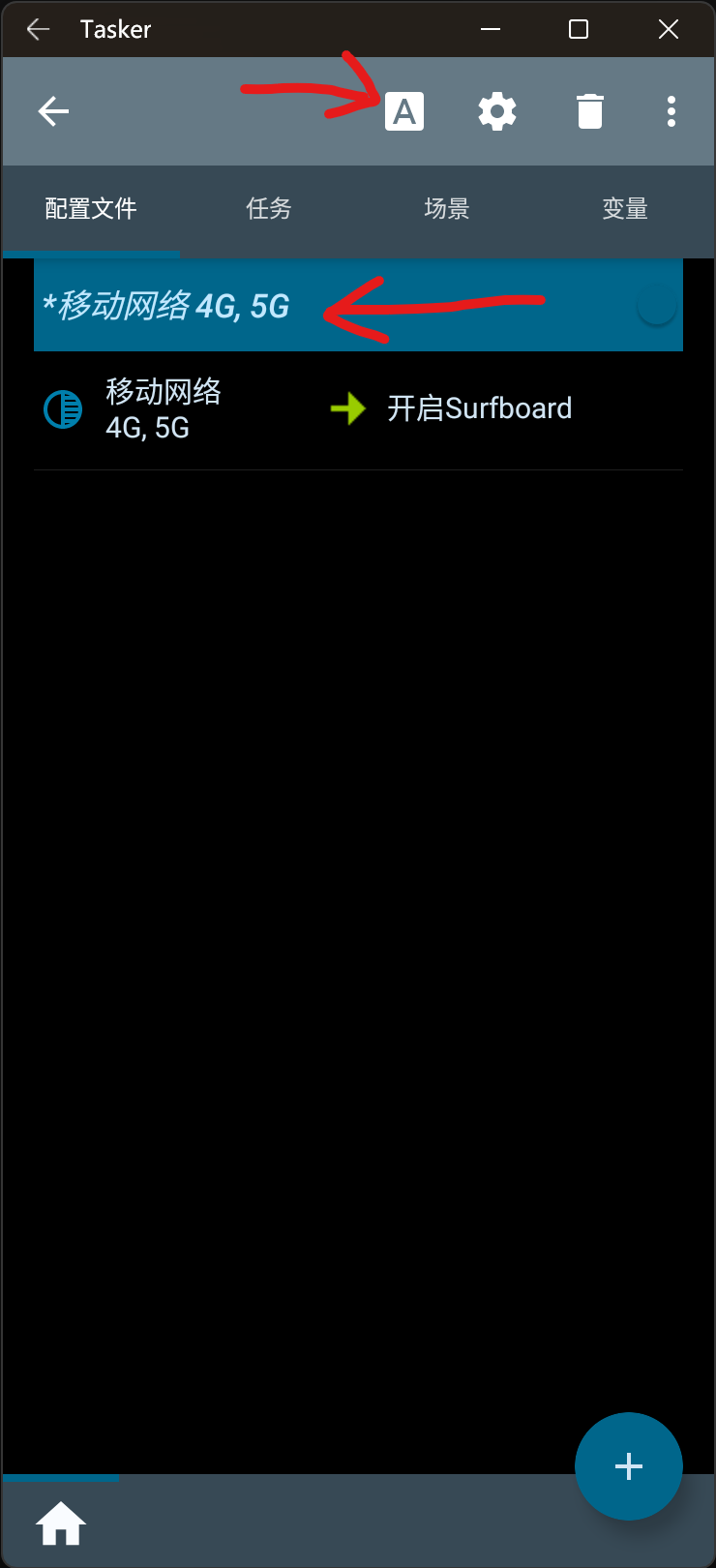
Task: Tap the back arrow in Tasker toolbar
Action: [54, 111]
